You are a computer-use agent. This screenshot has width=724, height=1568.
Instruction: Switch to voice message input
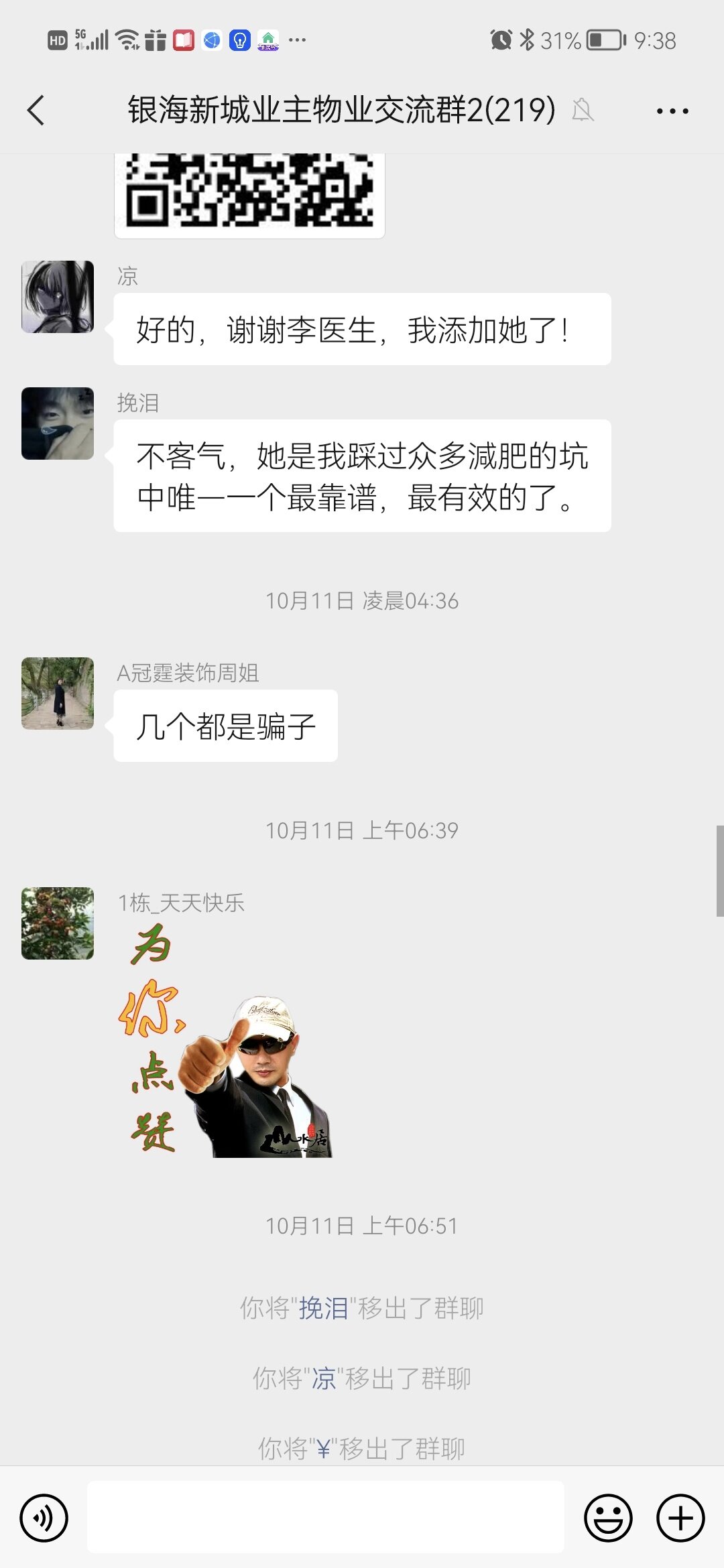tap(44, 1518)
